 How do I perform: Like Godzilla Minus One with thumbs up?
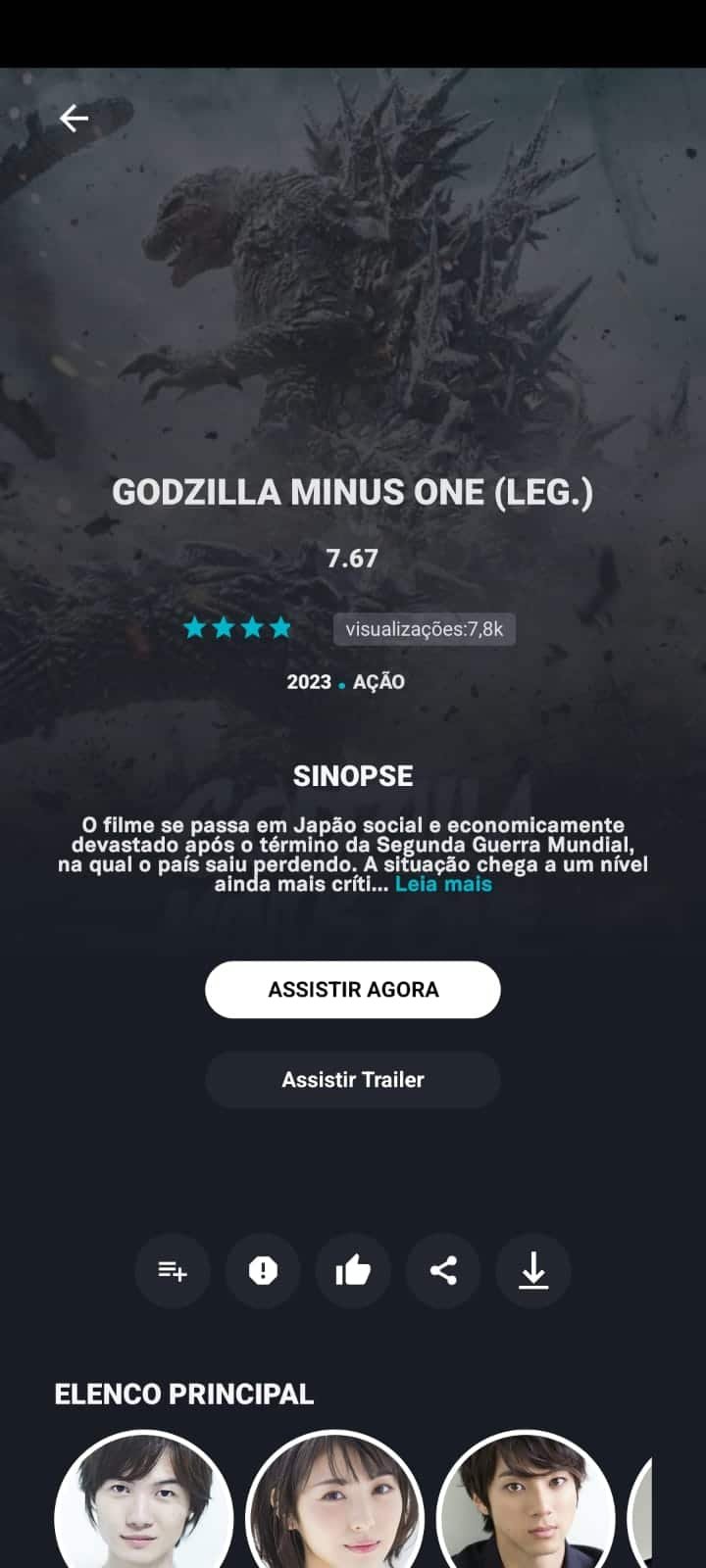[353, 1271]
